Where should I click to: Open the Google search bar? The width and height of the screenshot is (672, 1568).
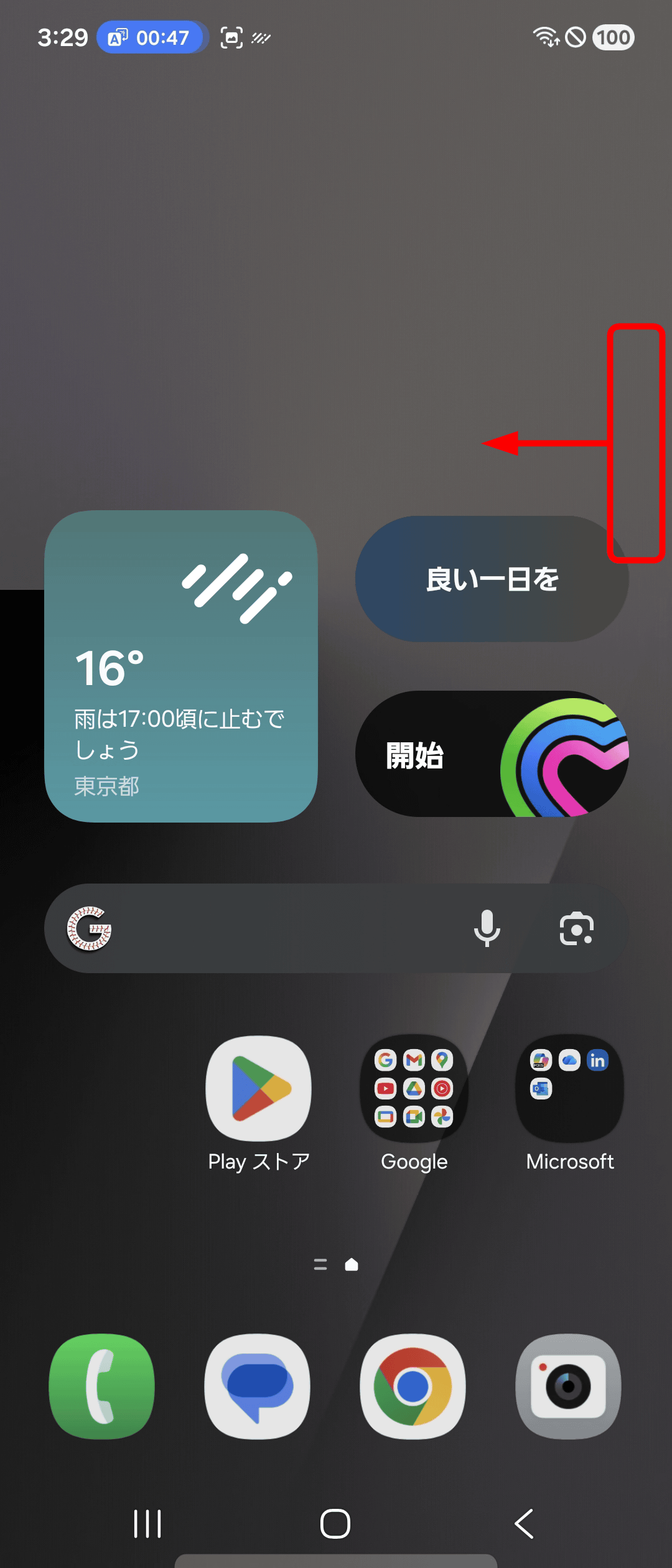280,928
